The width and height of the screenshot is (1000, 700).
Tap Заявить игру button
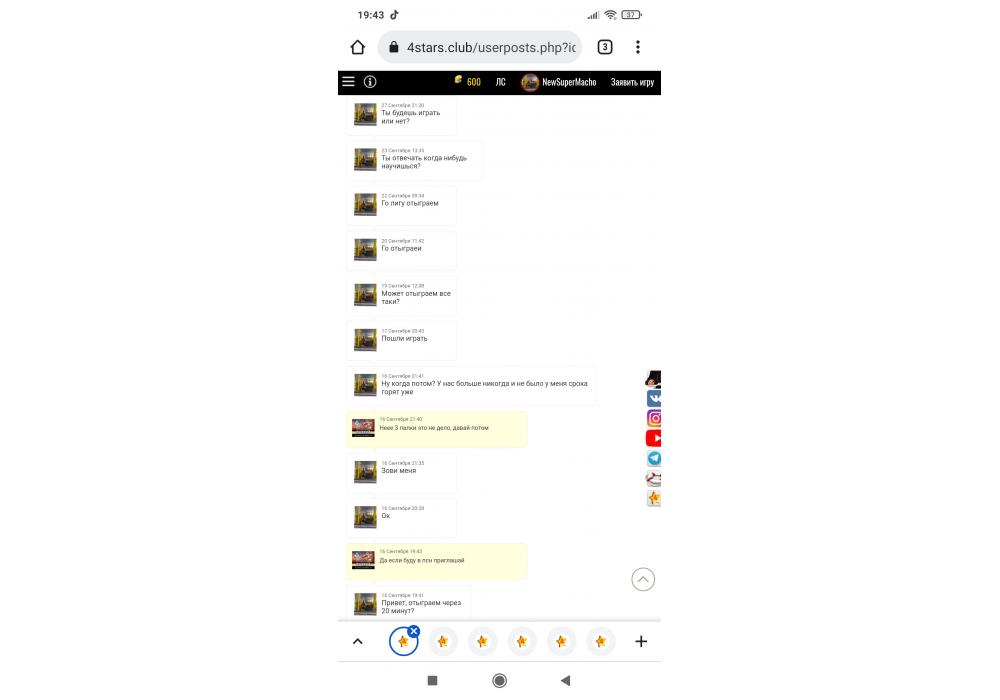[632, 82]
